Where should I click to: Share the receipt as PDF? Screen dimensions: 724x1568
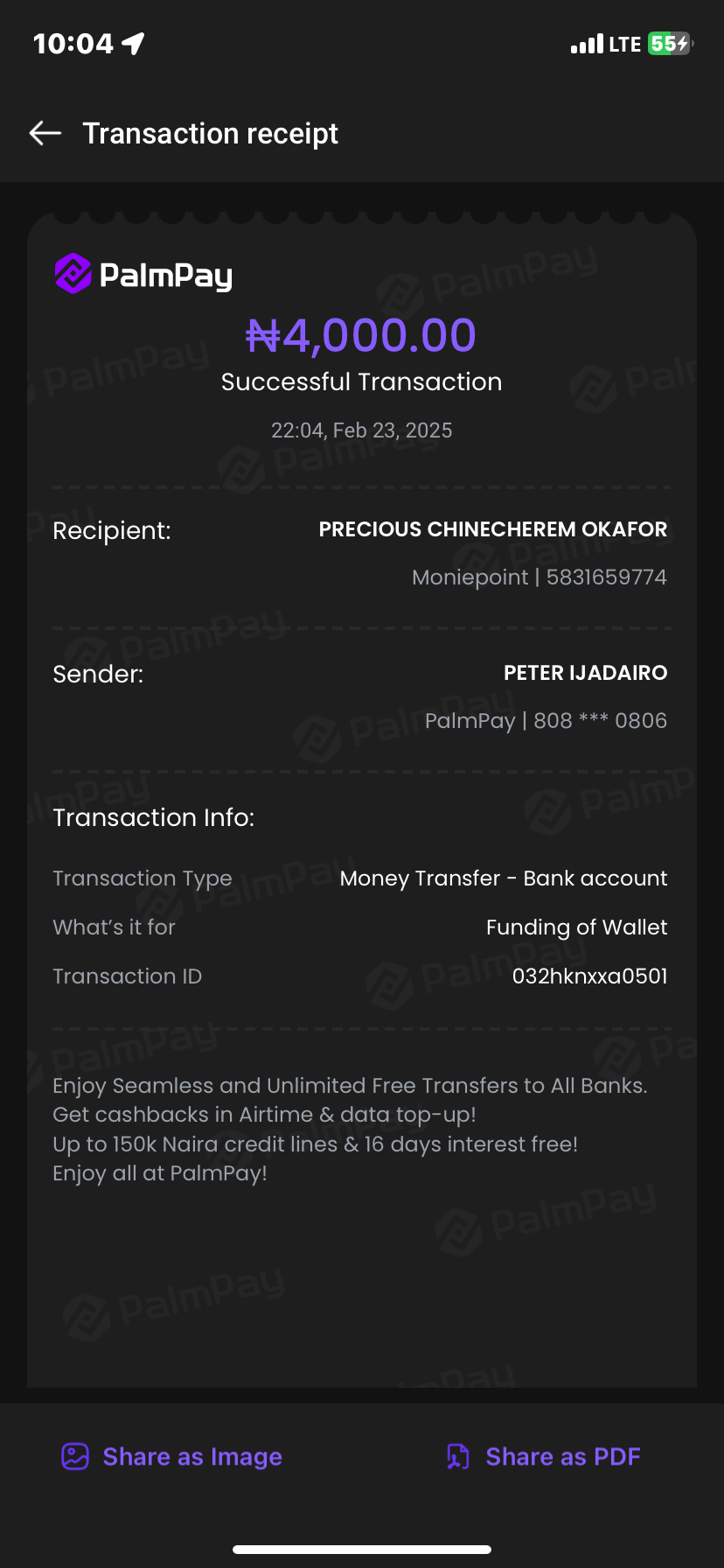[544, 1457]
